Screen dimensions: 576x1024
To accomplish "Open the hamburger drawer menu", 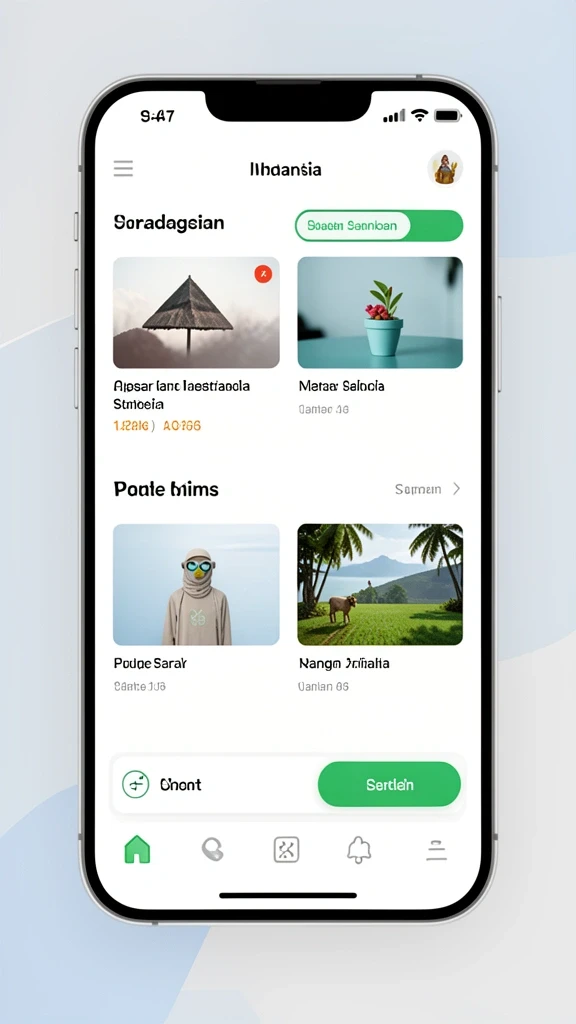I will (x=123, y=168).
